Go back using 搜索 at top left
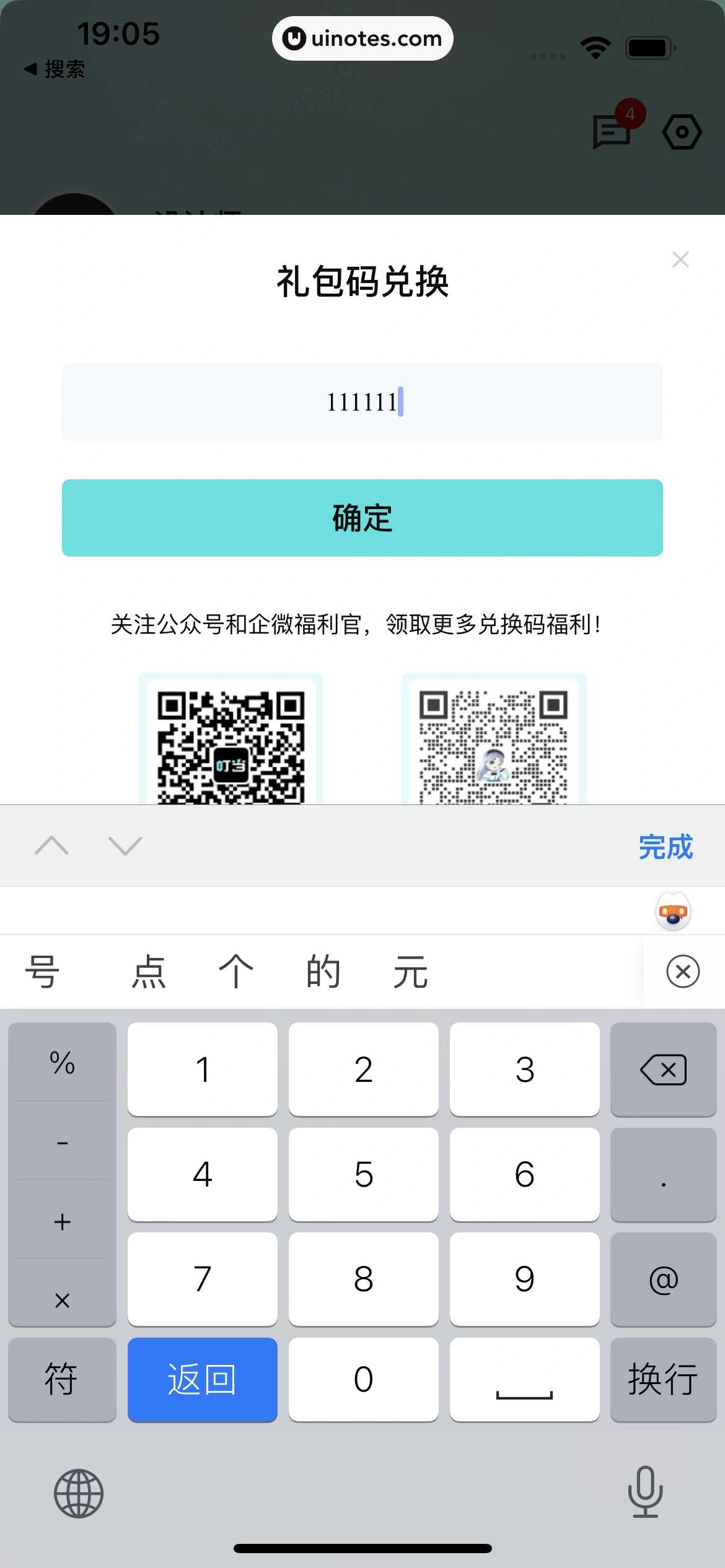The image size is (725, 1568). (x=55, y=70)
